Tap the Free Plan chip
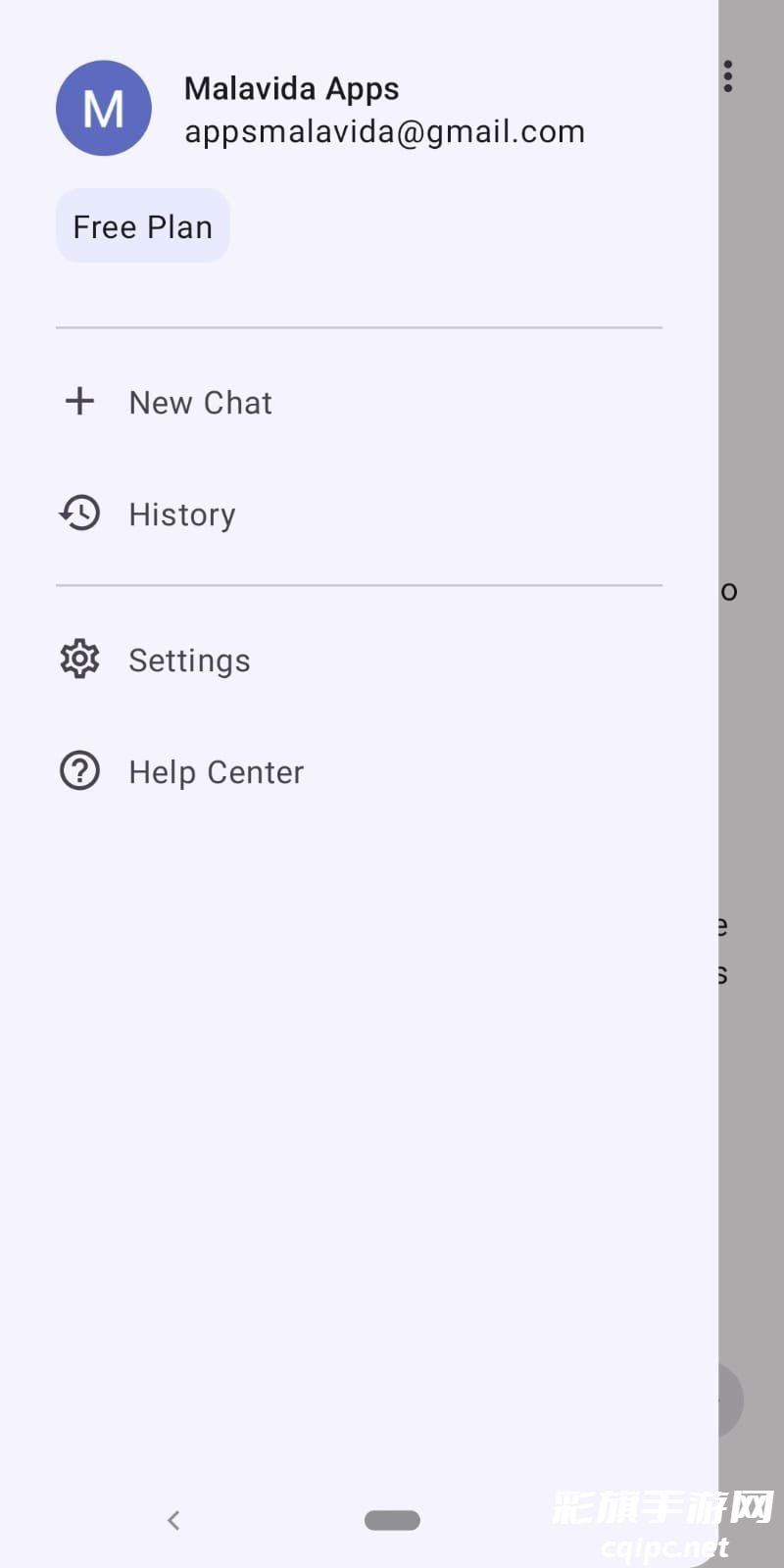The height and width of the screenshot is (1568, 784). [143, 226]
